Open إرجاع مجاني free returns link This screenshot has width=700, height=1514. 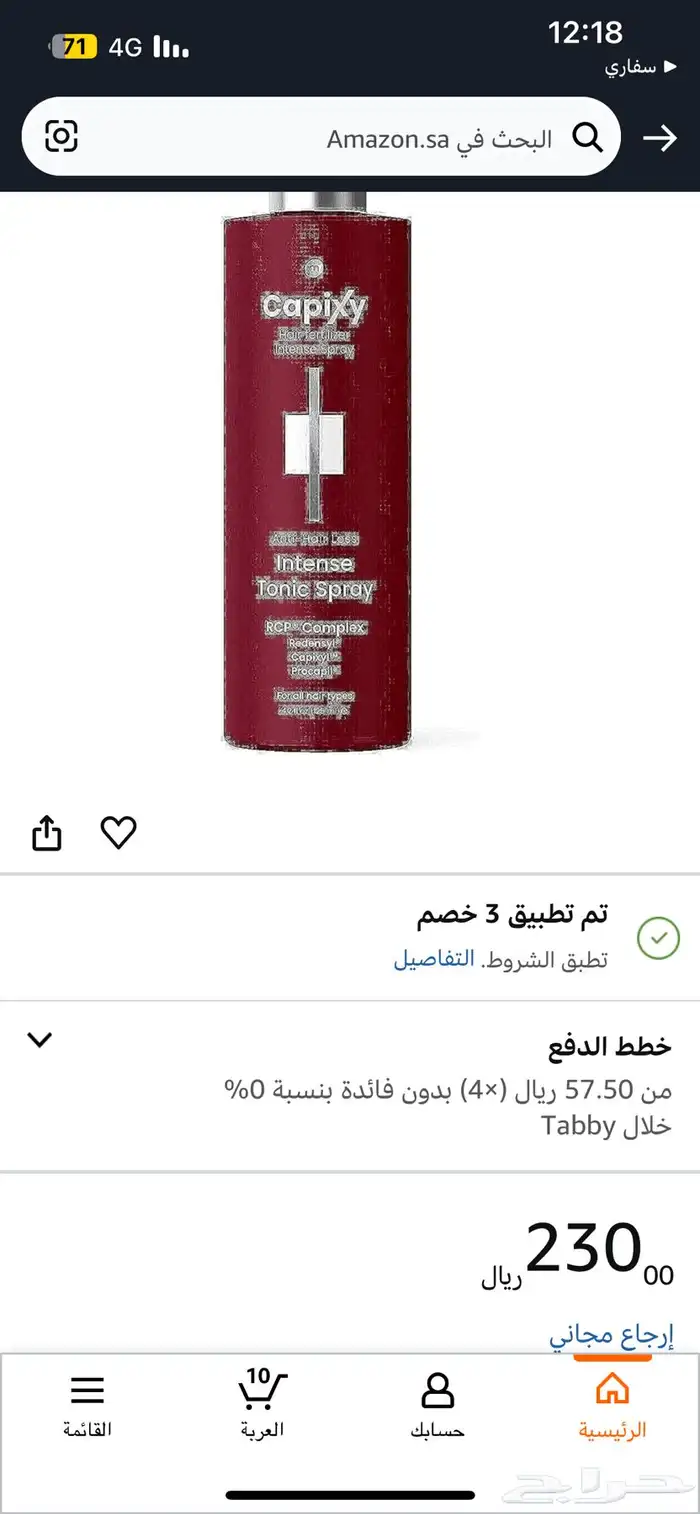tap(611, 1336)
